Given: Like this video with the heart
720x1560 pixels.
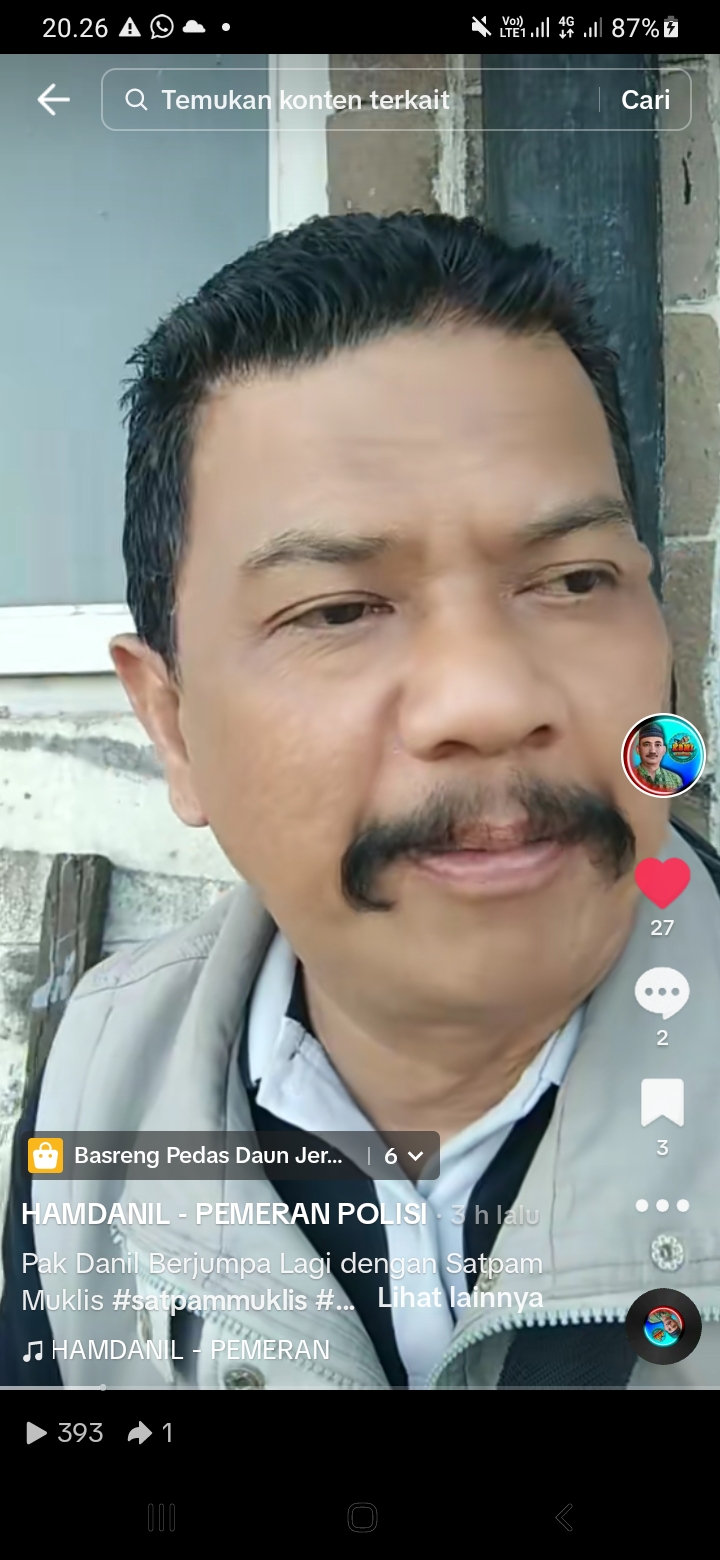Looking at the screenshot, I should (x=662, y=884).
